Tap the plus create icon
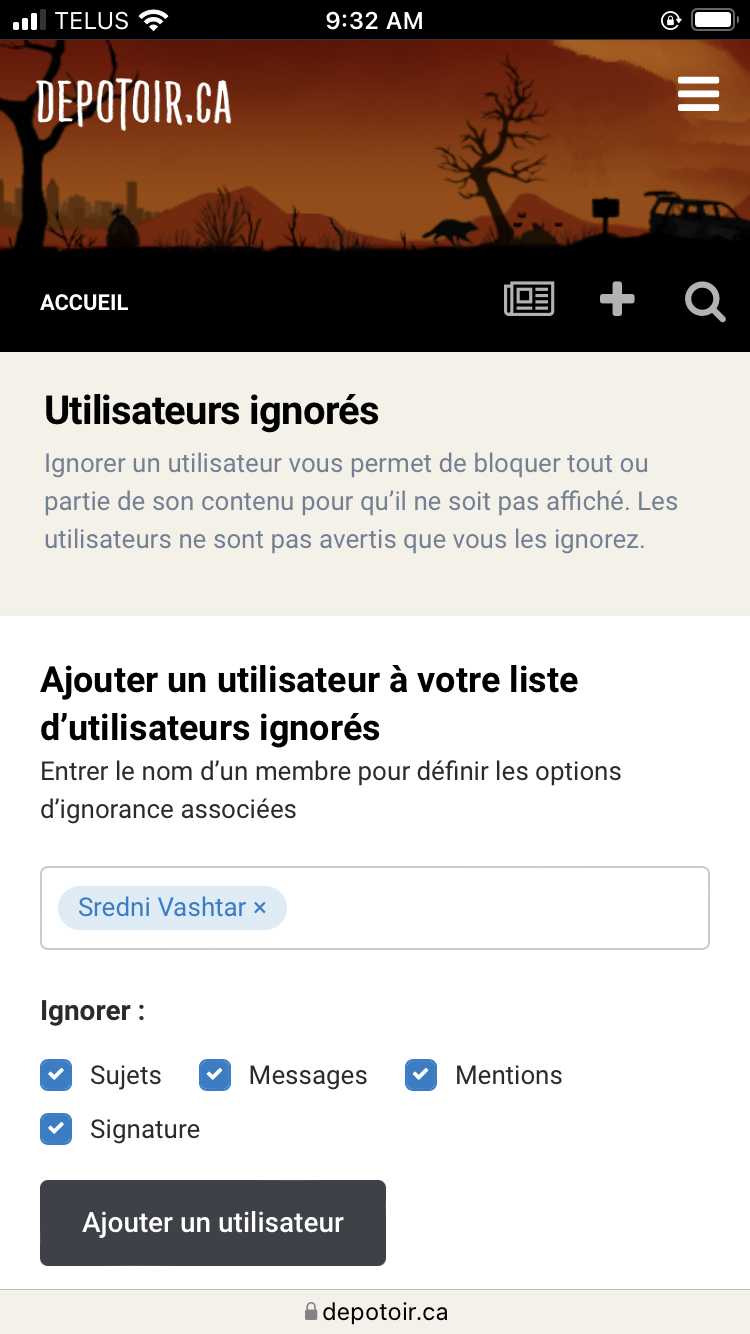750x1334 pixels. (617, 299)
